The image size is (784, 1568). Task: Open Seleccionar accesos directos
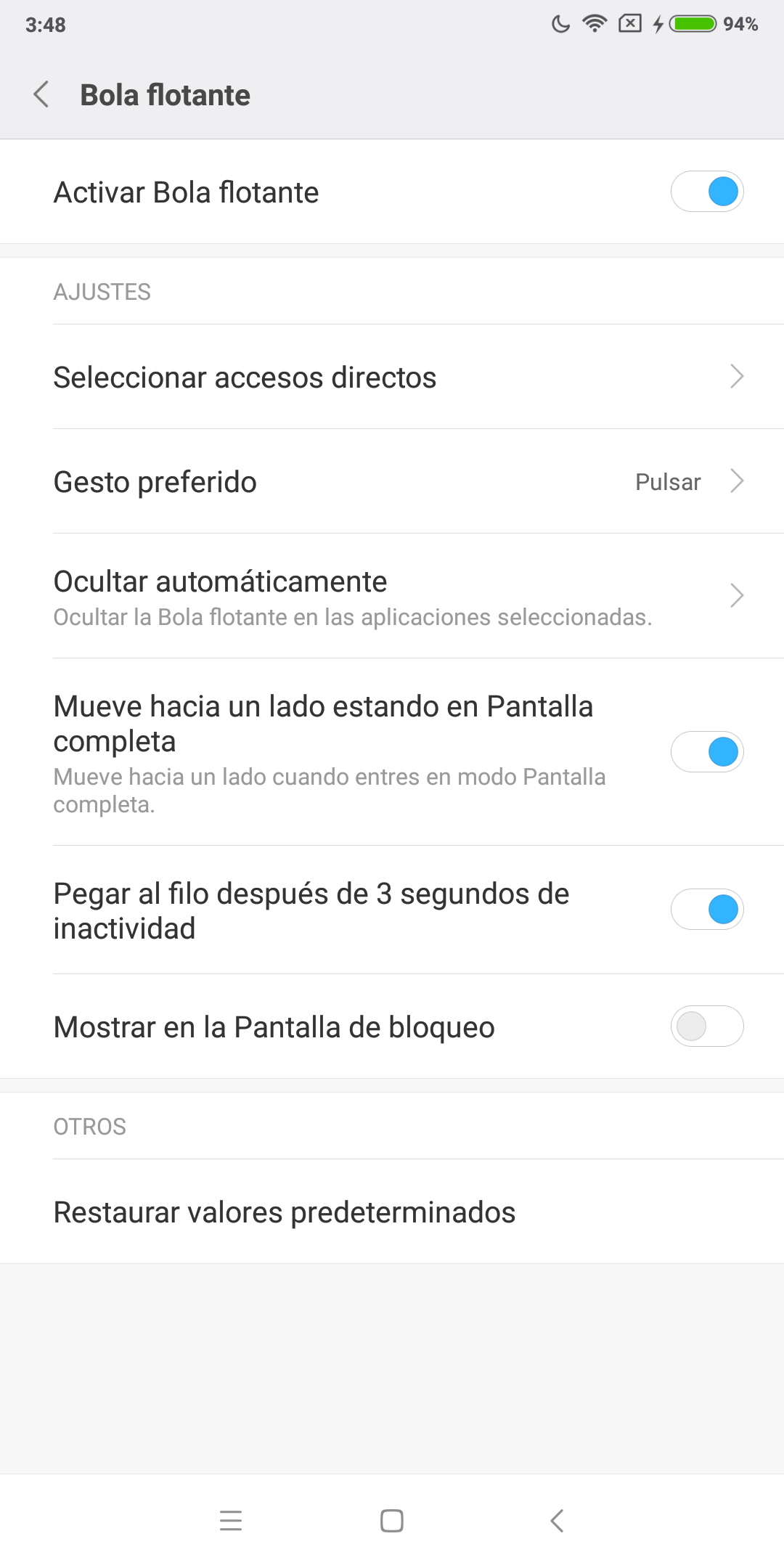click(x=392, y=377)
